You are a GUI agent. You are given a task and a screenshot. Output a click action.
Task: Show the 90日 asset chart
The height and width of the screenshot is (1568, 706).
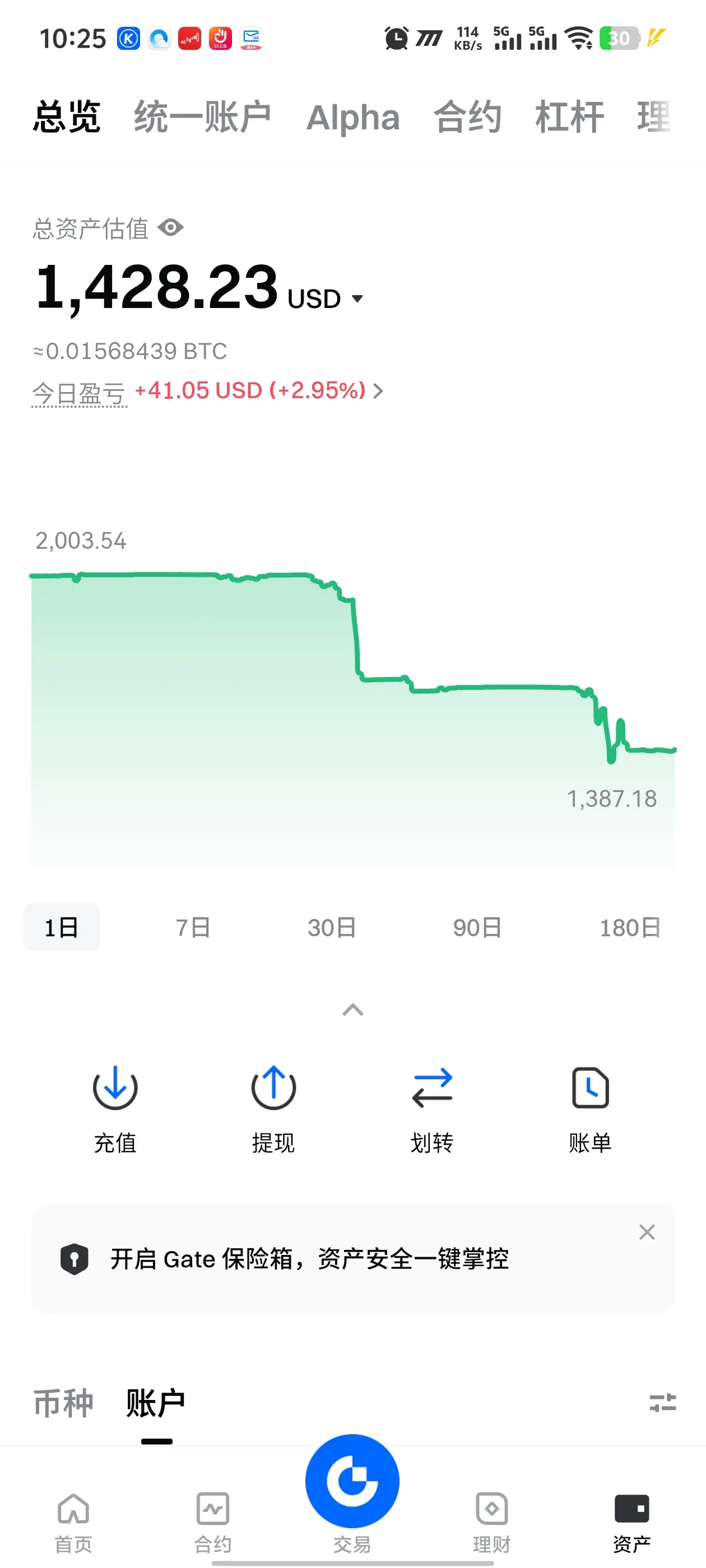pos(477,927)
